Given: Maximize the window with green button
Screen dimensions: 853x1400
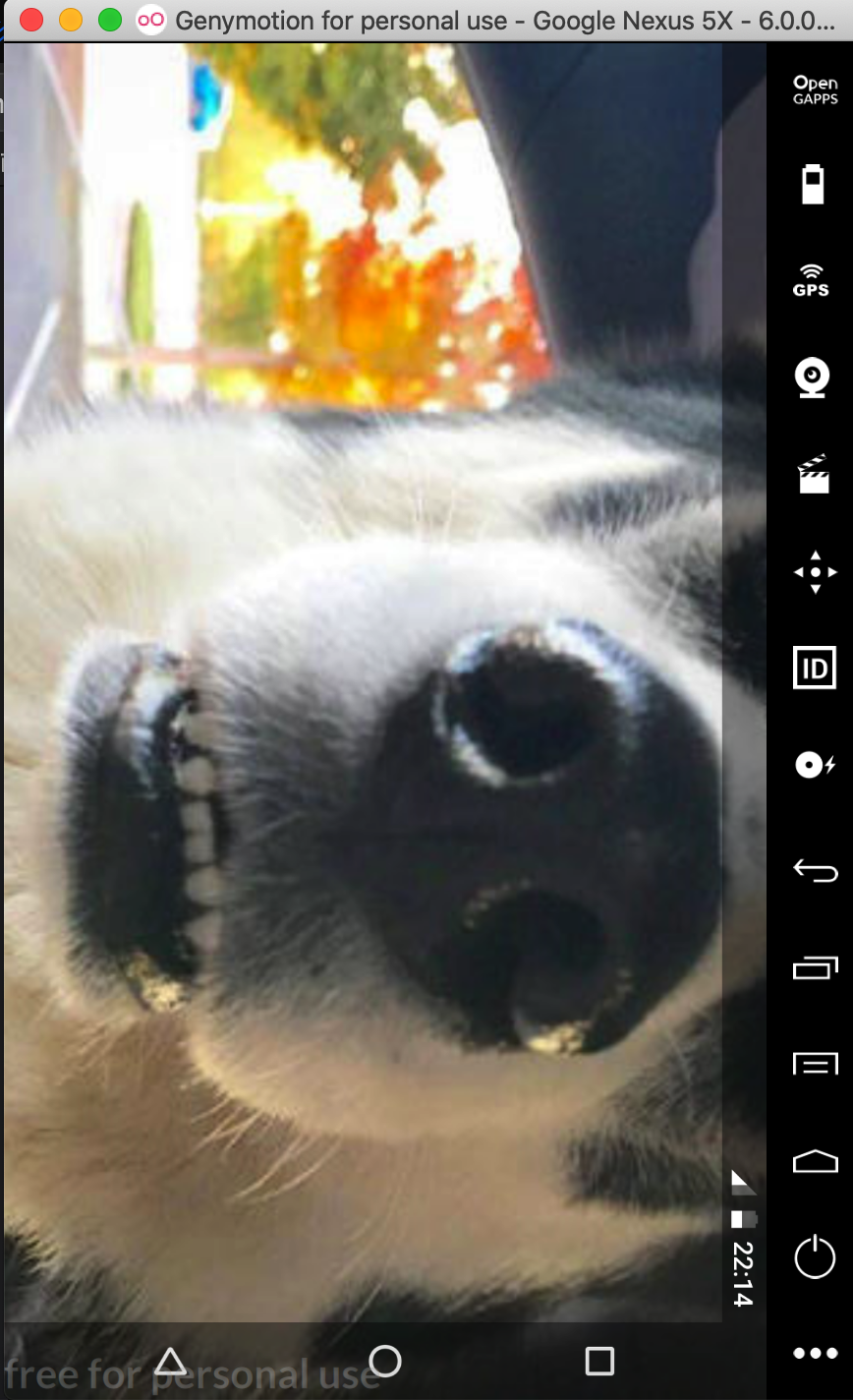Looking at the screenshot, I should point(110,20).
